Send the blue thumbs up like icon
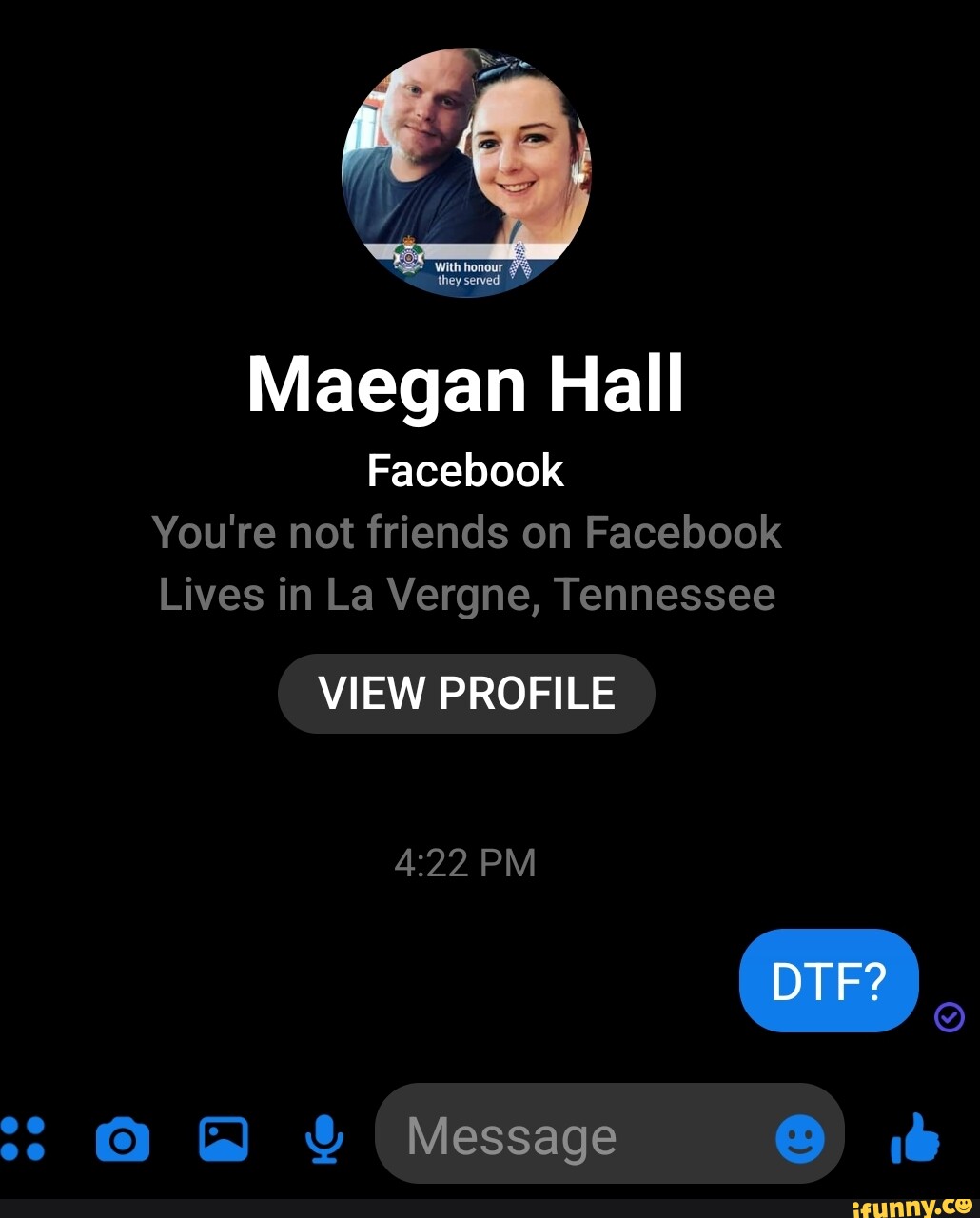980x1218 pixels. [915, 1139]
